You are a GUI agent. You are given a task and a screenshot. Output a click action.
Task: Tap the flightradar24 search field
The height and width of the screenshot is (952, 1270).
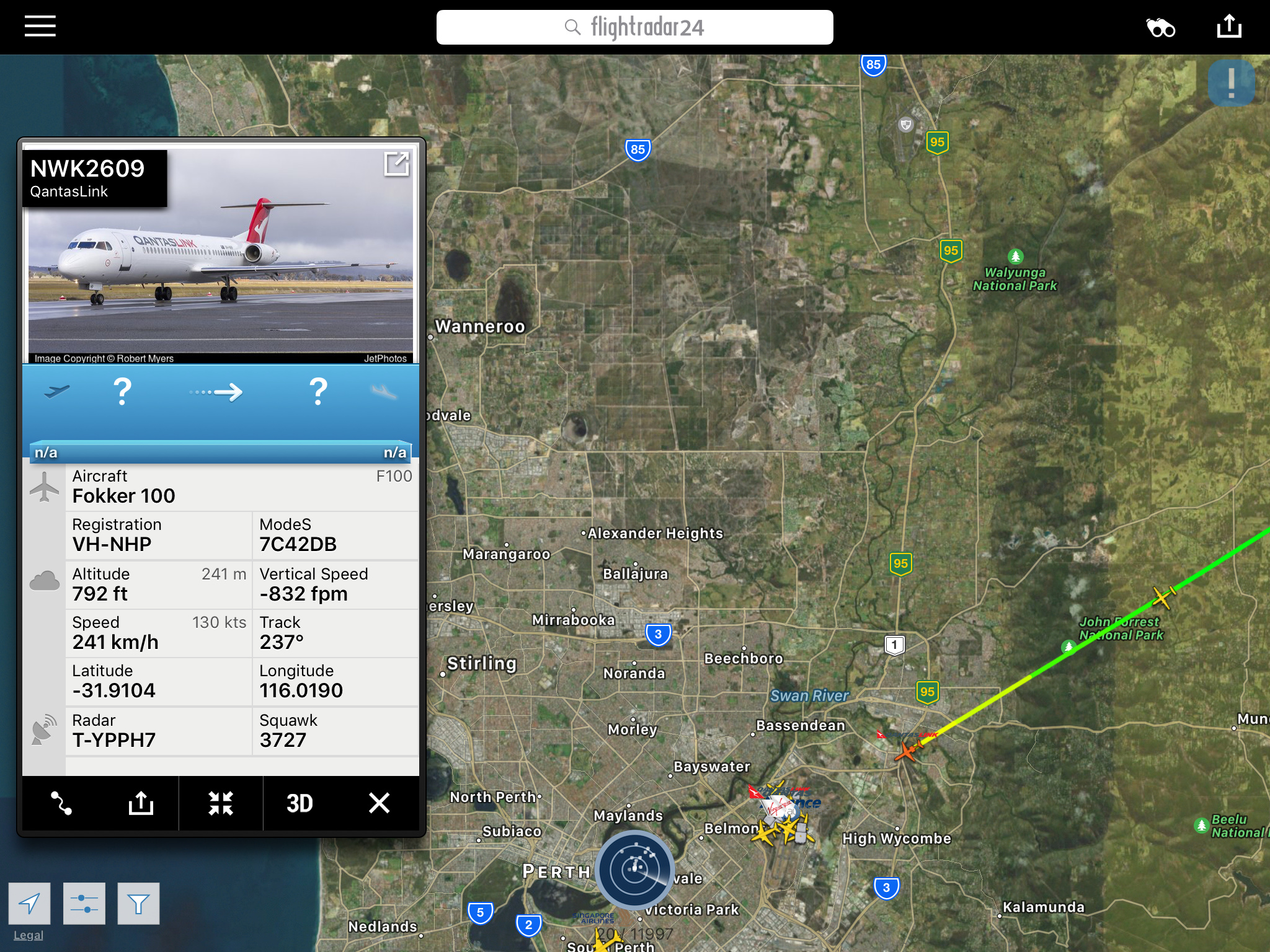click(634, 27)
